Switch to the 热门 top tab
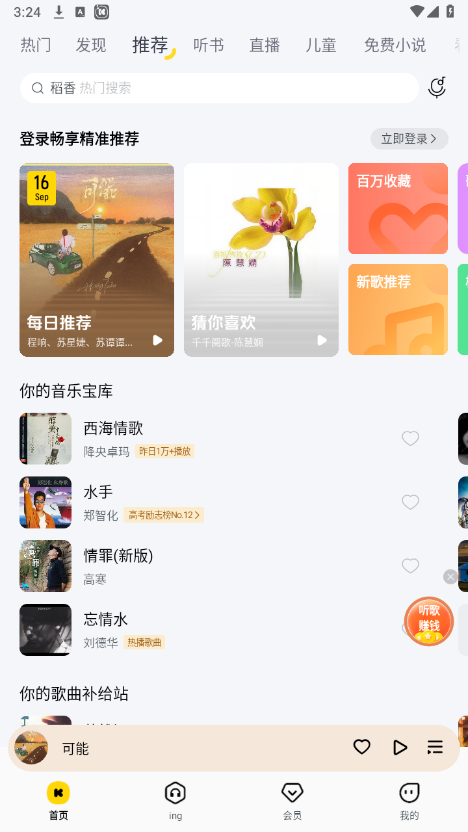 [36, 45]
